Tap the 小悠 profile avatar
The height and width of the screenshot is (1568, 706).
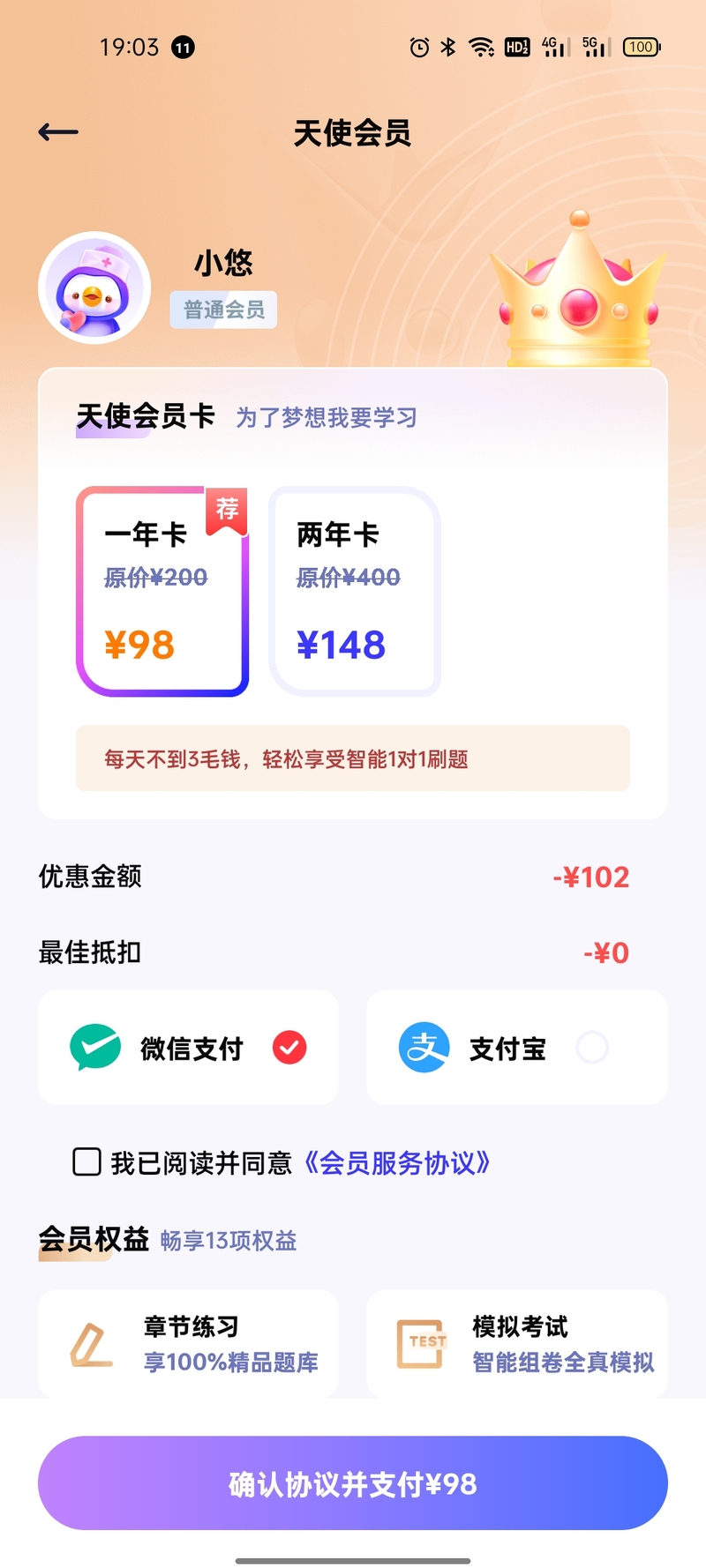coord(94,287)
